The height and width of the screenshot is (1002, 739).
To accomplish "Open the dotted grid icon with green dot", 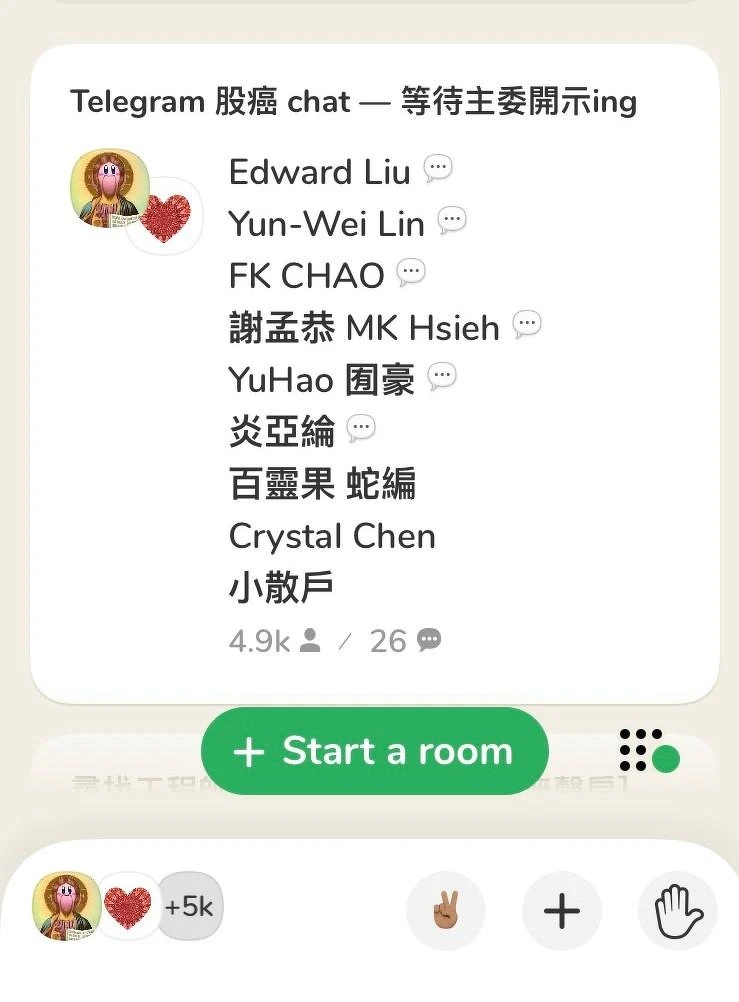I will click(x=648, y=750).
